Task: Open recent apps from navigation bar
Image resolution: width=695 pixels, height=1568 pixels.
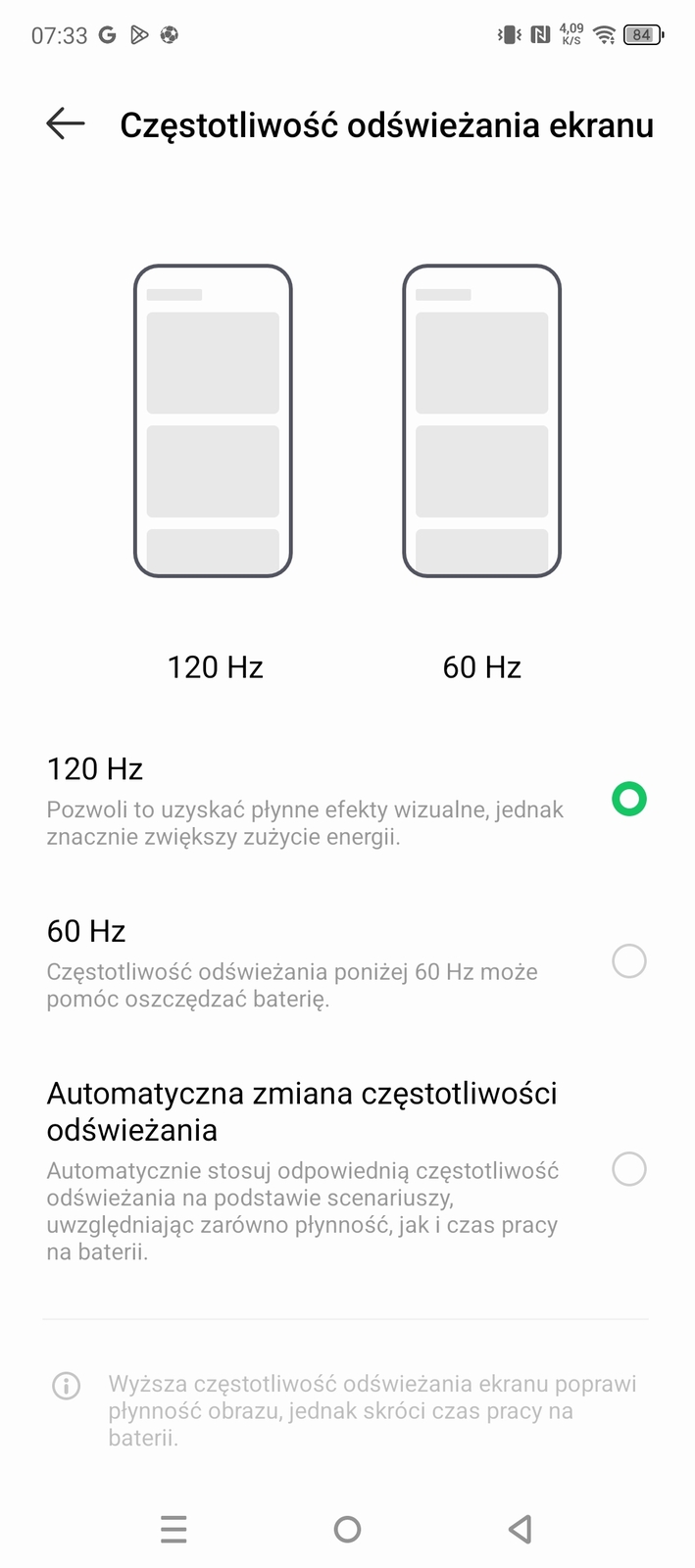Action: coord(174,1529)
